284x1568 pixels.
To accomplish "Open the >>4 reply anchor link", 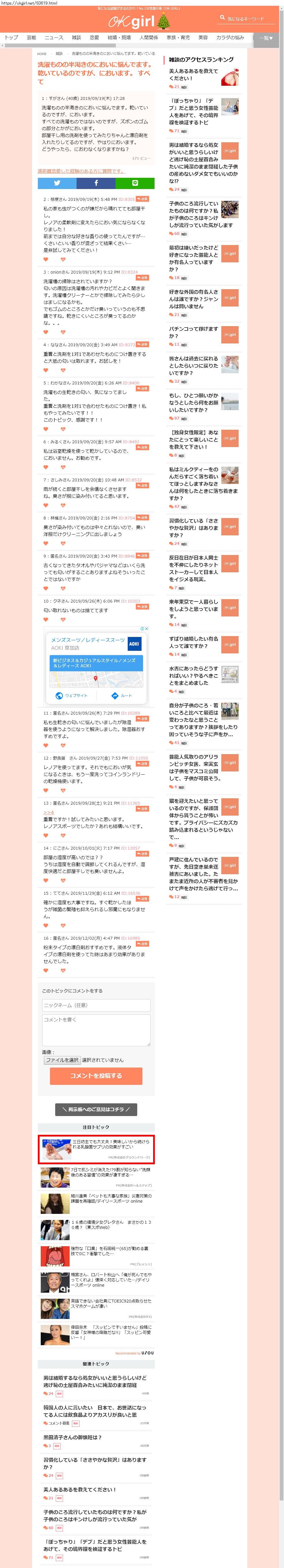I will click(x=48, y=812).
